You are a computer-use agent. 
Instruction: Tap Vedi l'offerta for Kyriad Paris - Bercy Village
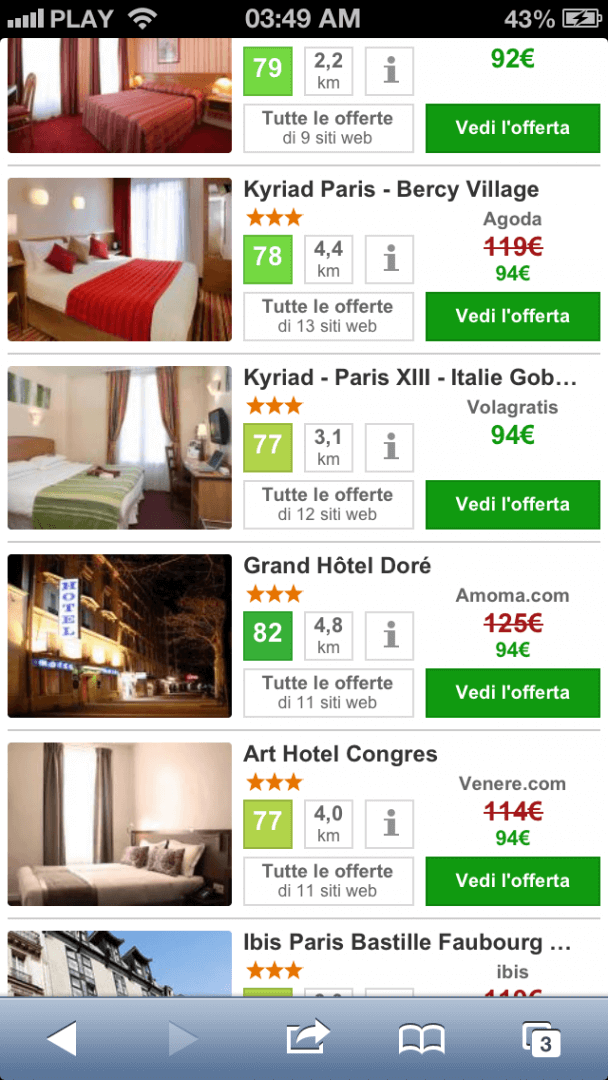(512, 316)
